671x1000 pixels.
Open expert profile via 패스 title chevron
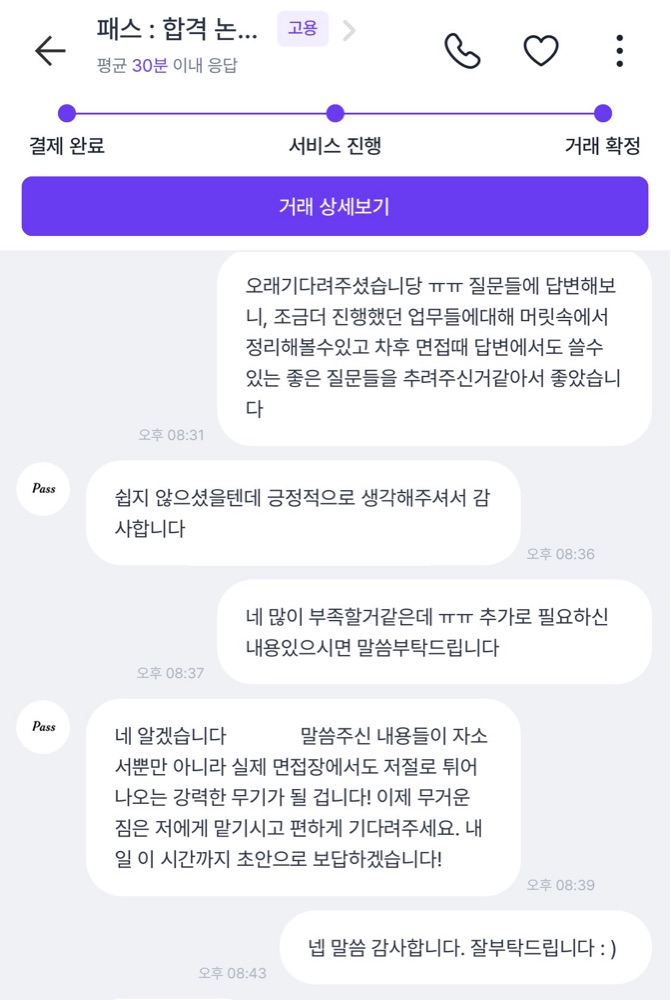click(x=349, y=30)
